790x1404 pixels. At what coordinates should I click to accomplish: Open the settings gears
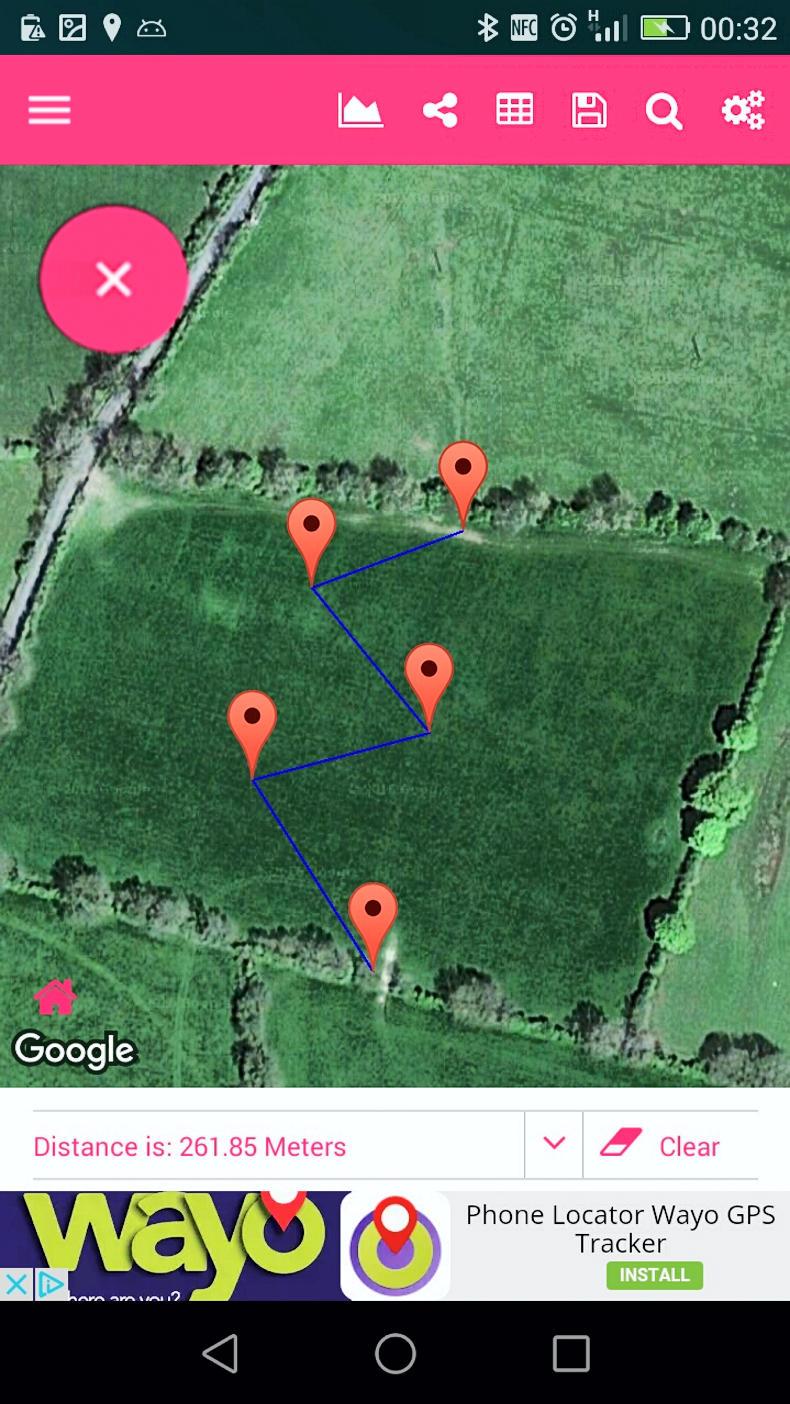tap(743, 110)
